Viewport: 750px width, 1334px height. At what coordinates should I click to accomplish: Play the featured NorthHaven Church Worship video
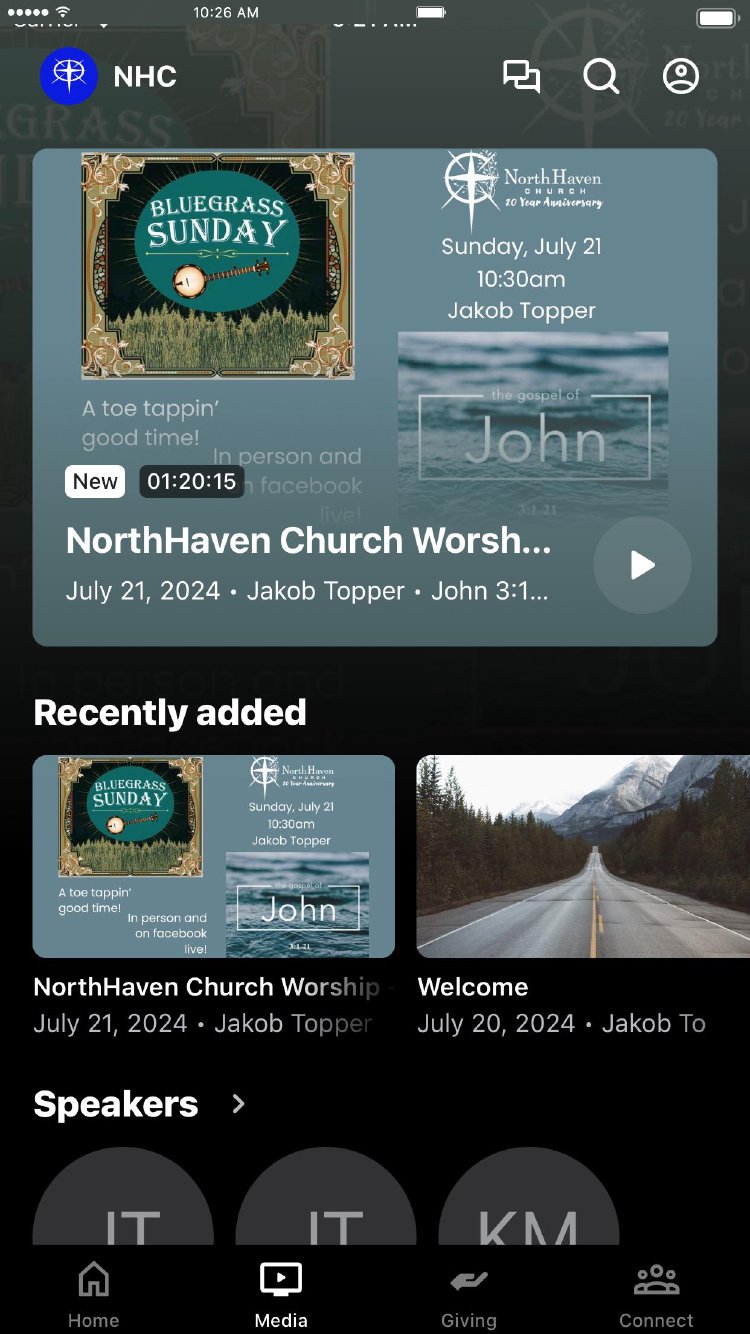(642, 565)
